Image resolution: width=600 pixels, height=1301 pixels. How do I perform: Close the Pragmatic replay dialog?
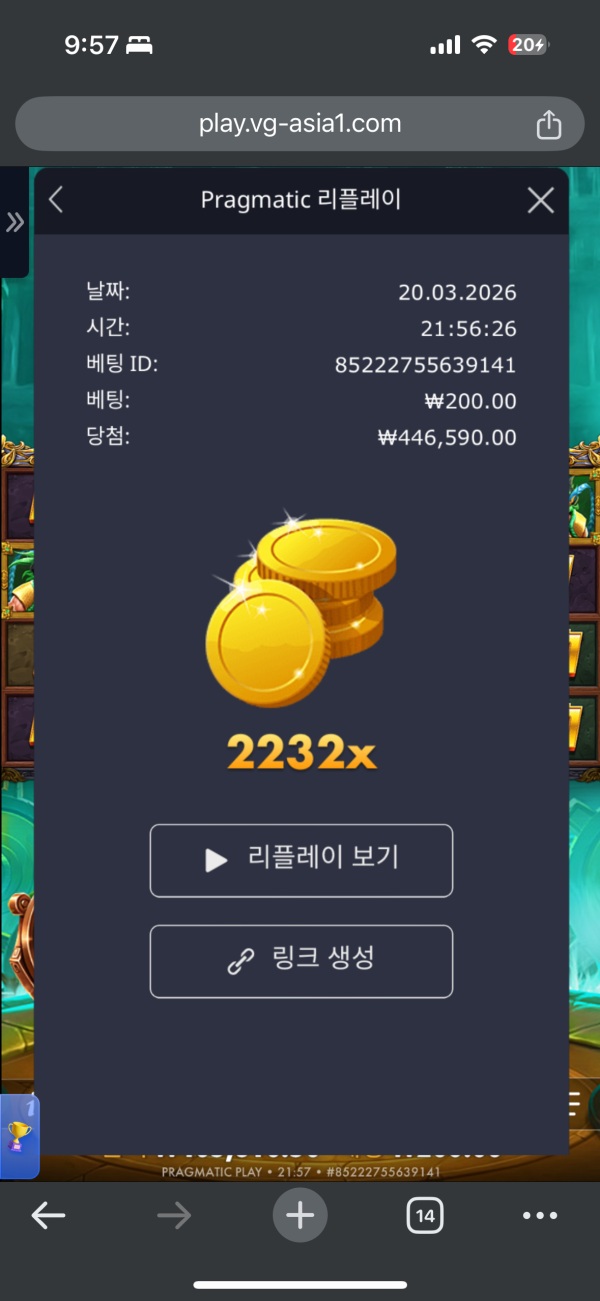point(541,200)
